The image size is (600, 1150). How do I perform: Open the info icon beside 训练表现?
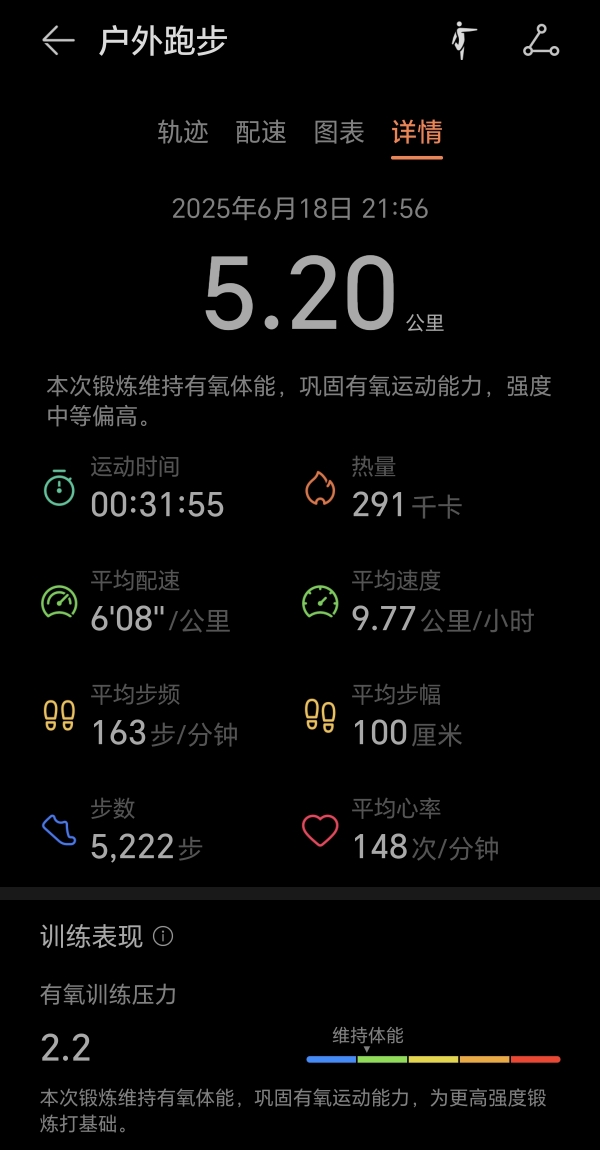pyautogui.click(x=163, y=937)
